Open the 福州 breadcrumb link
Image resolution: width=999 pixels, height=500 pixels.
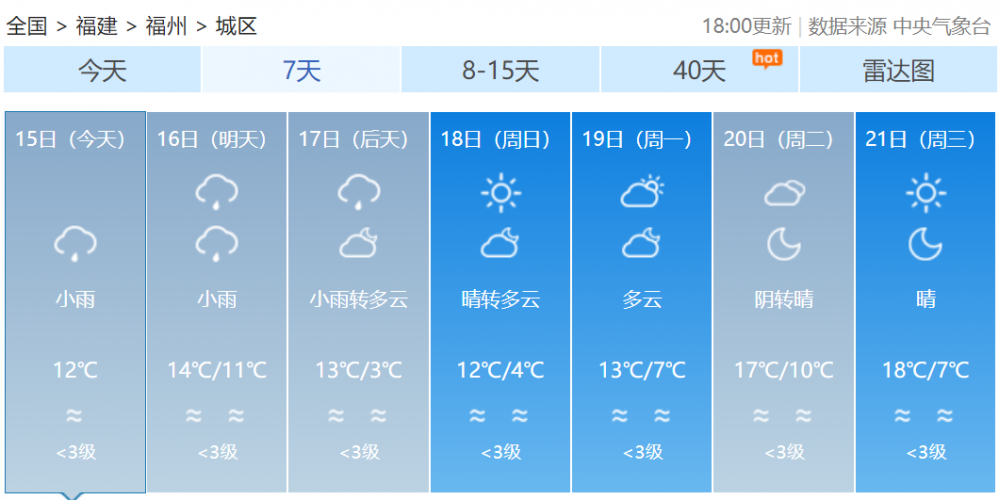[166, 26]
